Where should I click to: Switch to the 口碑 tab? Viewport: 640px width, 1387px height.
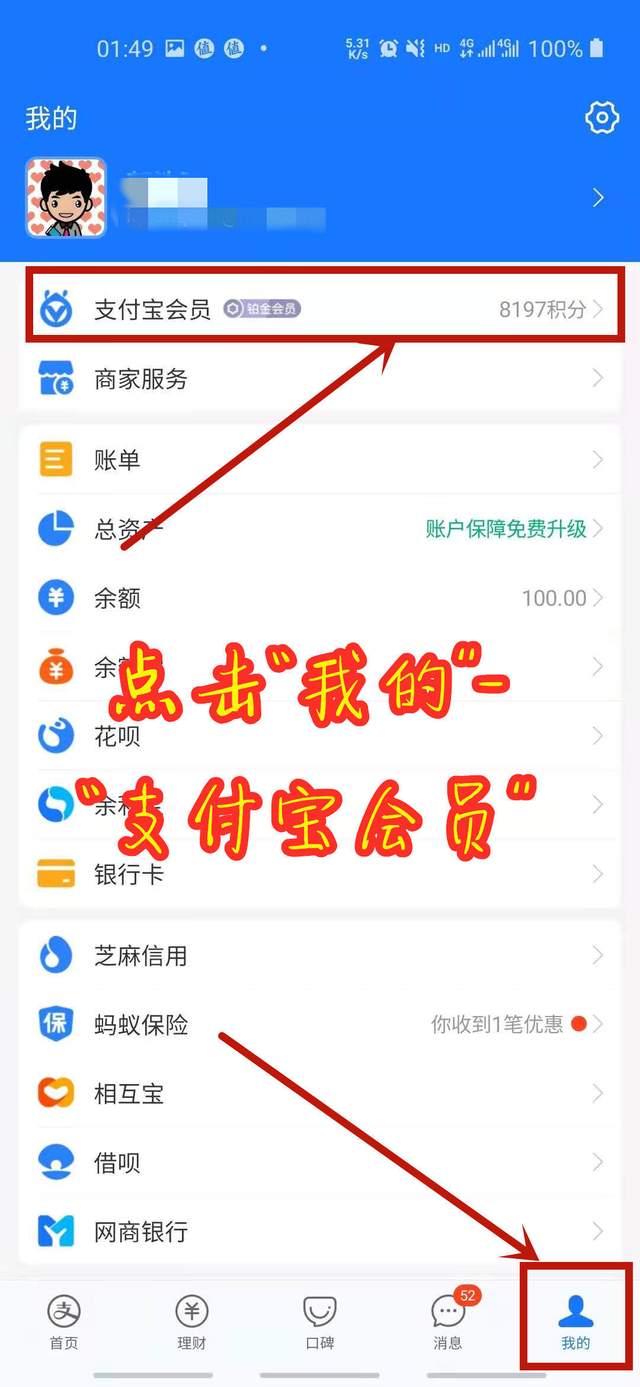coord(320,1322)
